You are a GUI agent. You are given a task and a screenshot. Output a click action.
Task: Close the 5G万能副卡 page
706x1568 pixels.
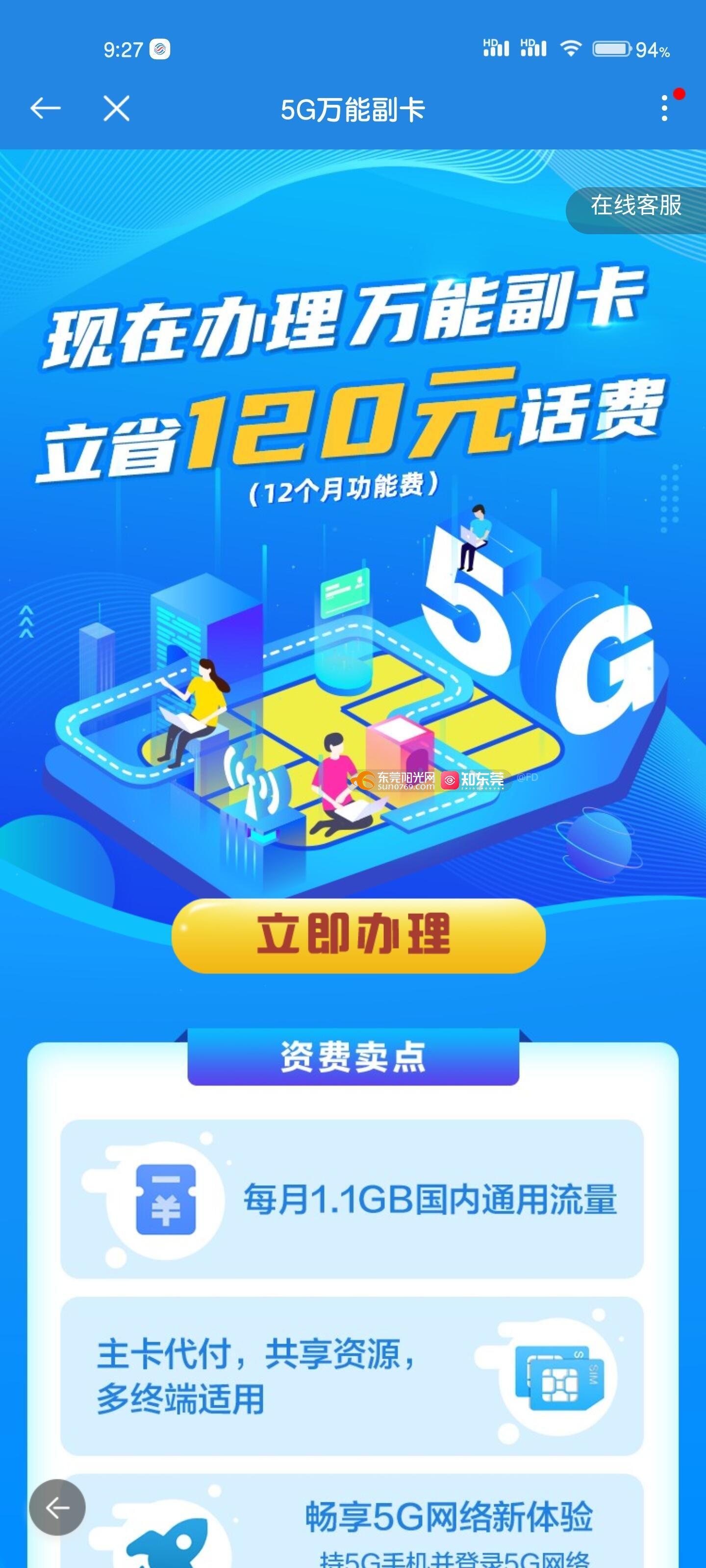click(x=116, y=109)
